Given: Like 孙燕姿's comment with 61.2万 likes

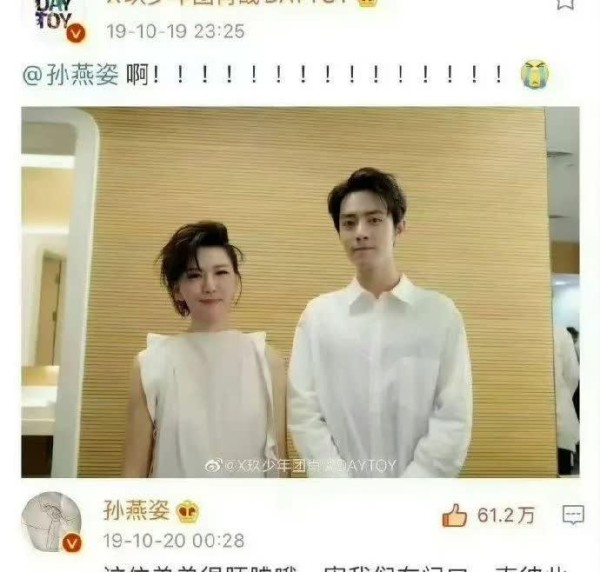Looking at the screenshot, I should (x=456, y=515).
